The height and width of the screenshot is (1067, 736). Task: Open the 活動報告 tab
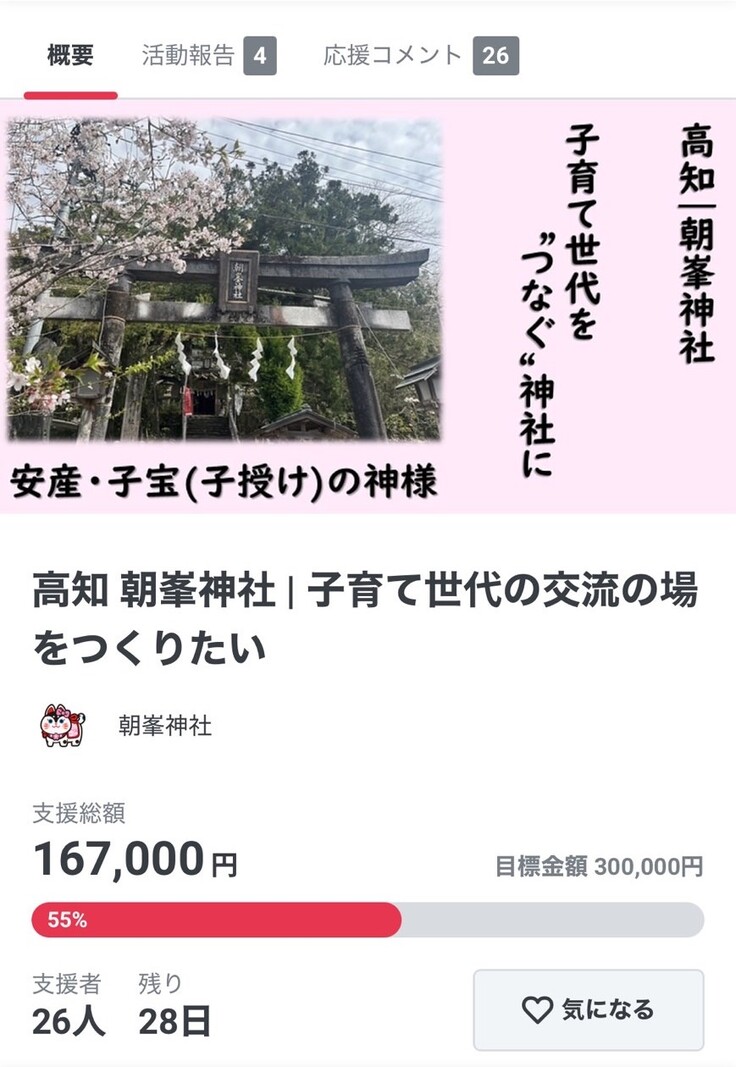[207, 56]
